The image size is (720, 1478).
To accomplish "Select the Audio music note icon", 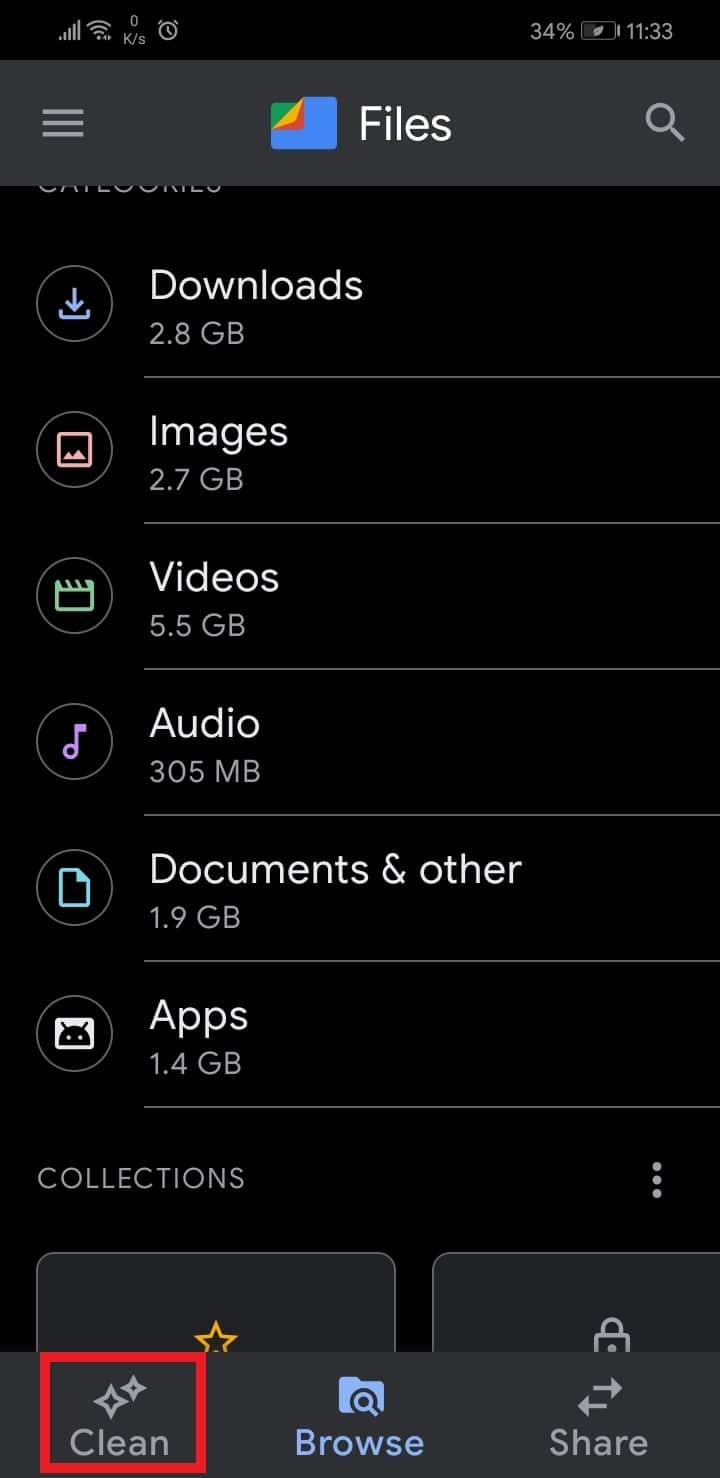I will 75,742.
